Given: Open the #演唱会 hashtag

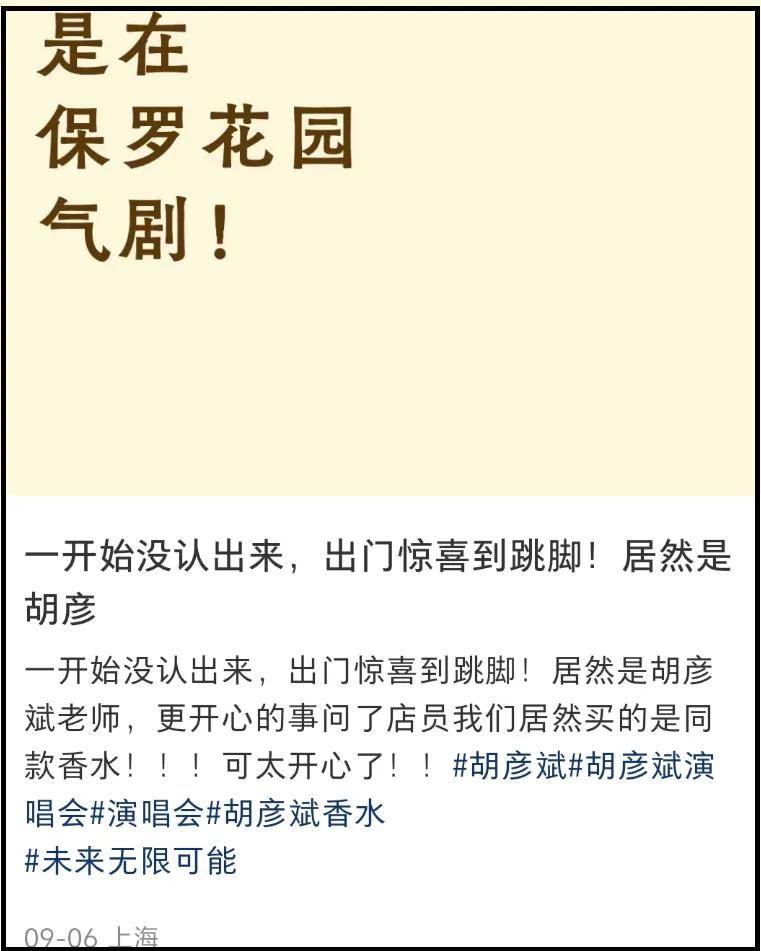Looking at the screenshot, I should (x=147, y=813).
